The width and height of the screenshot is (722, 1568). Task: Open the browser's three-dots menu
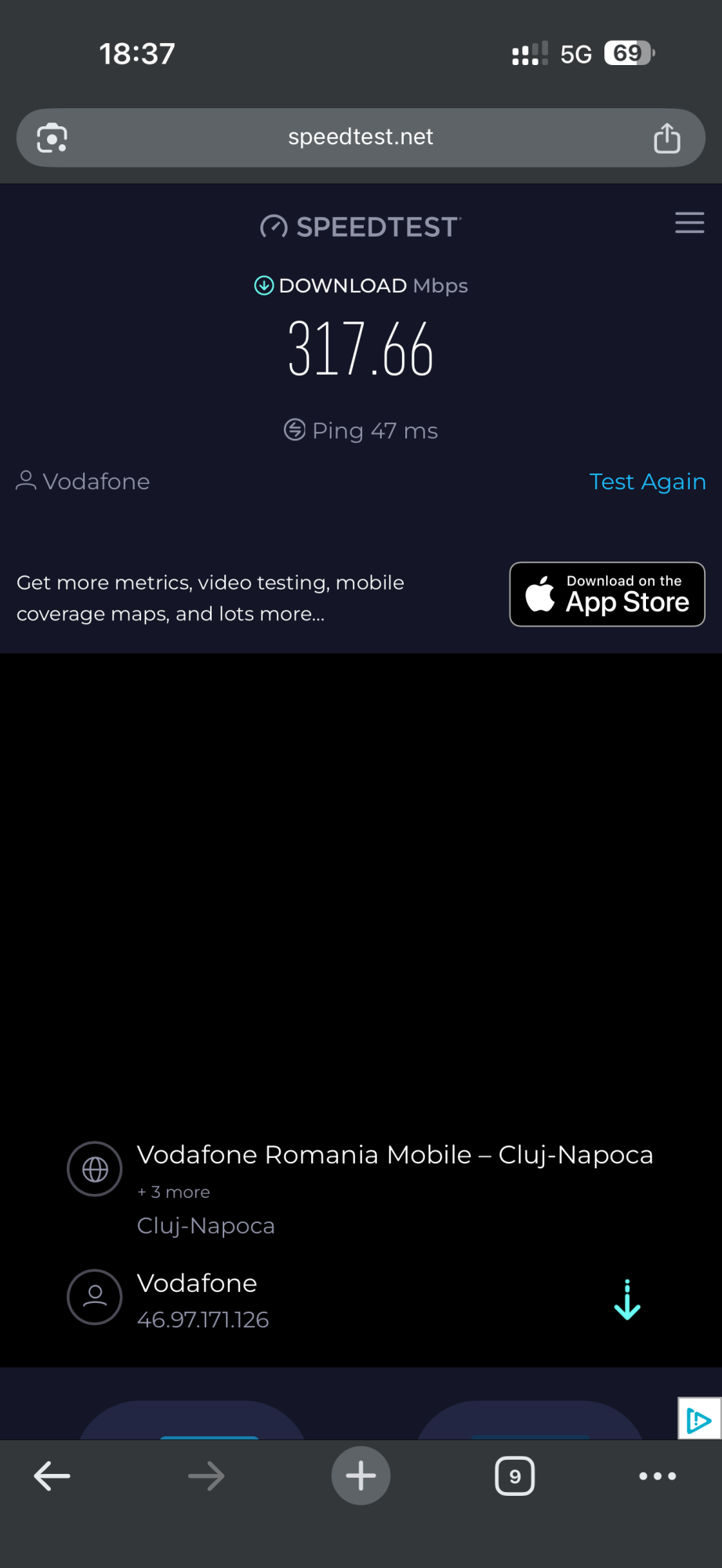tap(657, 1476)
